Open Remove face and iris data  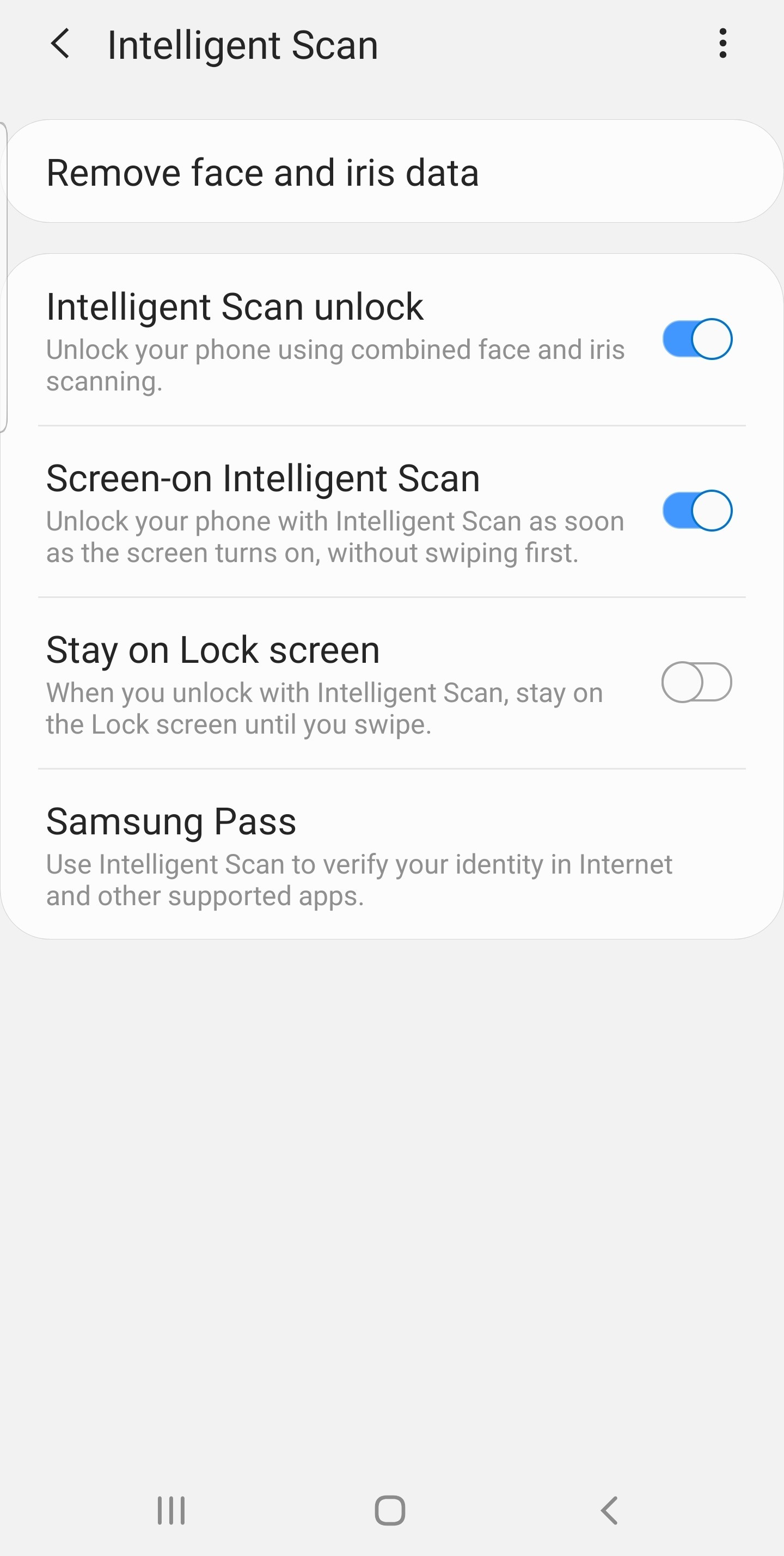click(x=392, y=172)
